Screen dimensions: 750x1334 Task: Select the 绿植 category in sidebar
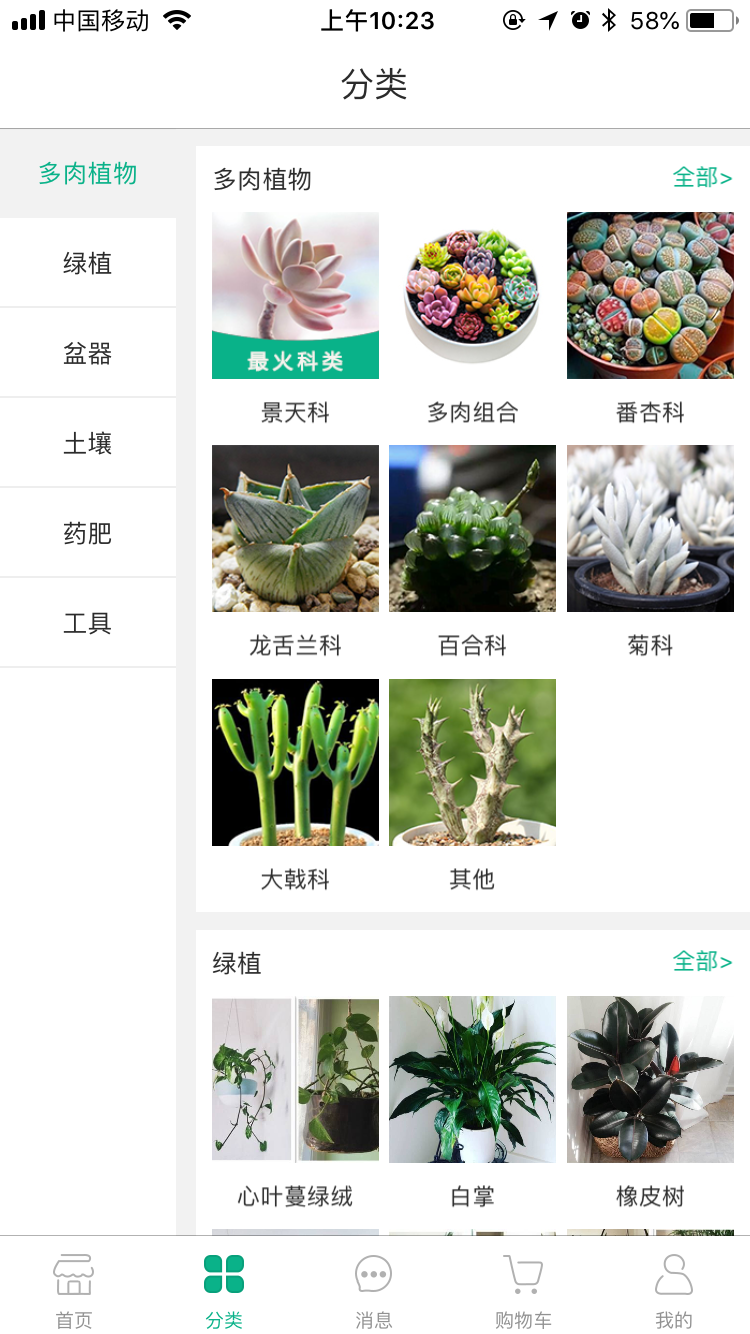click(88, 263)
